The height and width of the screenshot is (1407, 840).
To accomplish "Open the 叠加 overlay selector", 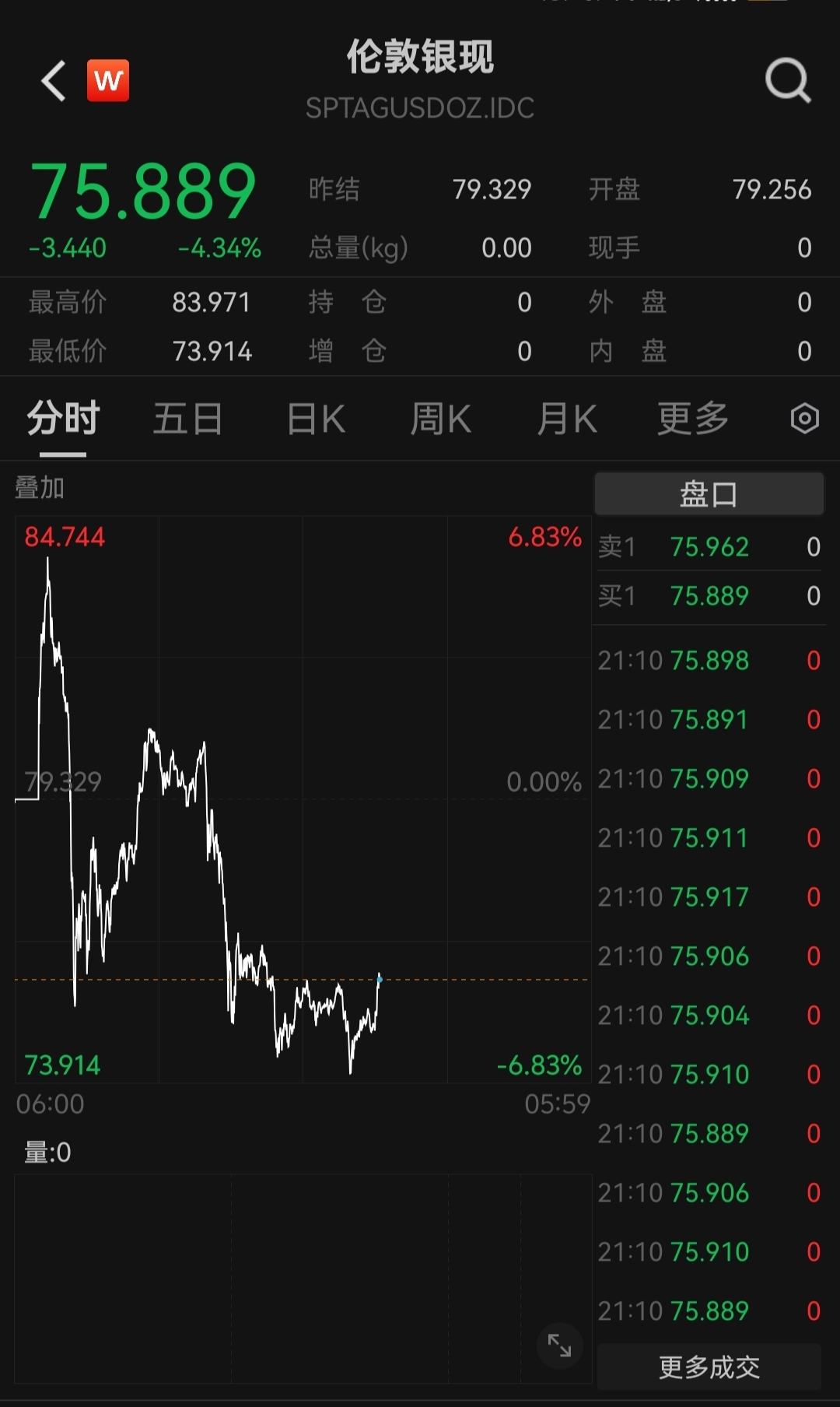I will [x=38, y=489].
